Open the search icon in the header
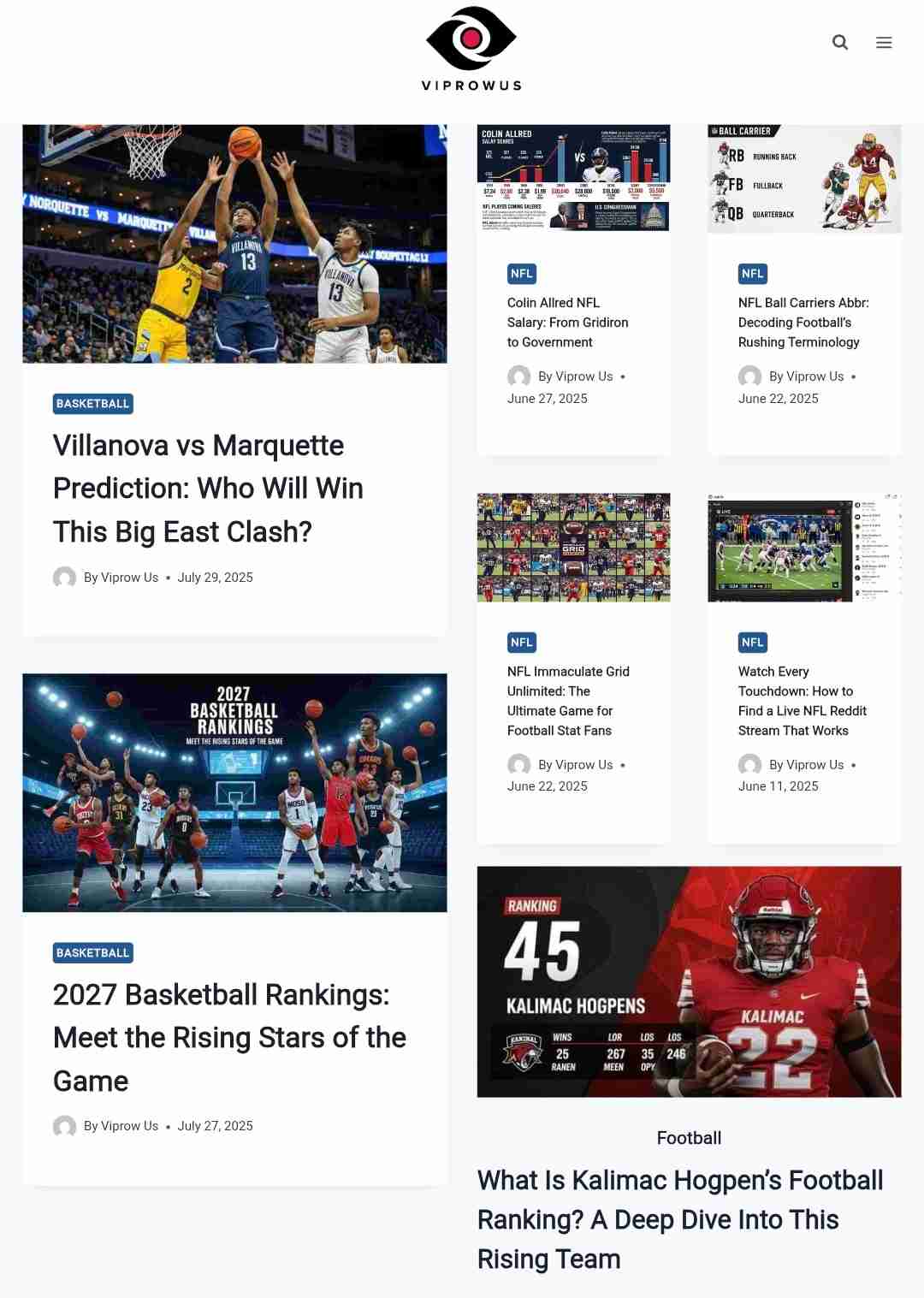Screen dimensions: 924x1298 (x=840, y=42)
